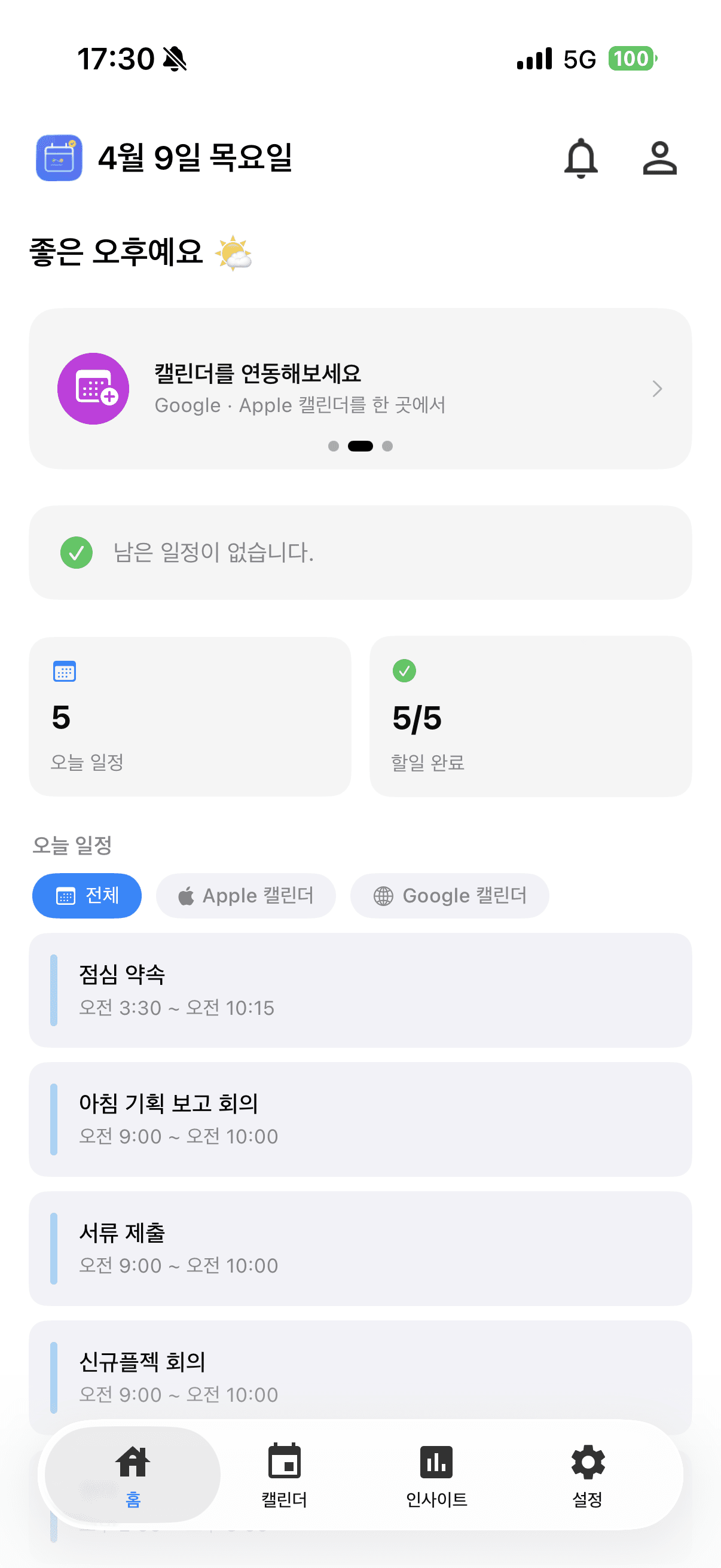Enable the 전체 filter chip
721x1568 pixels.
click(87, 895)
